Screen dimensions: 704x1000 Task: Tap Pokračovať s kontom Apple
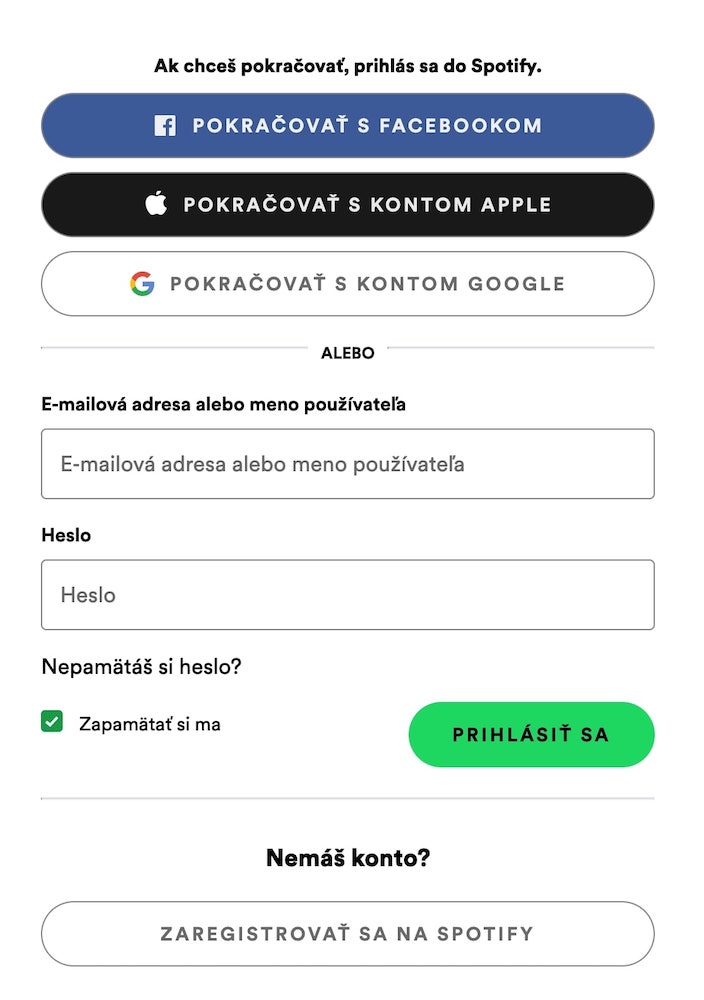347,205
